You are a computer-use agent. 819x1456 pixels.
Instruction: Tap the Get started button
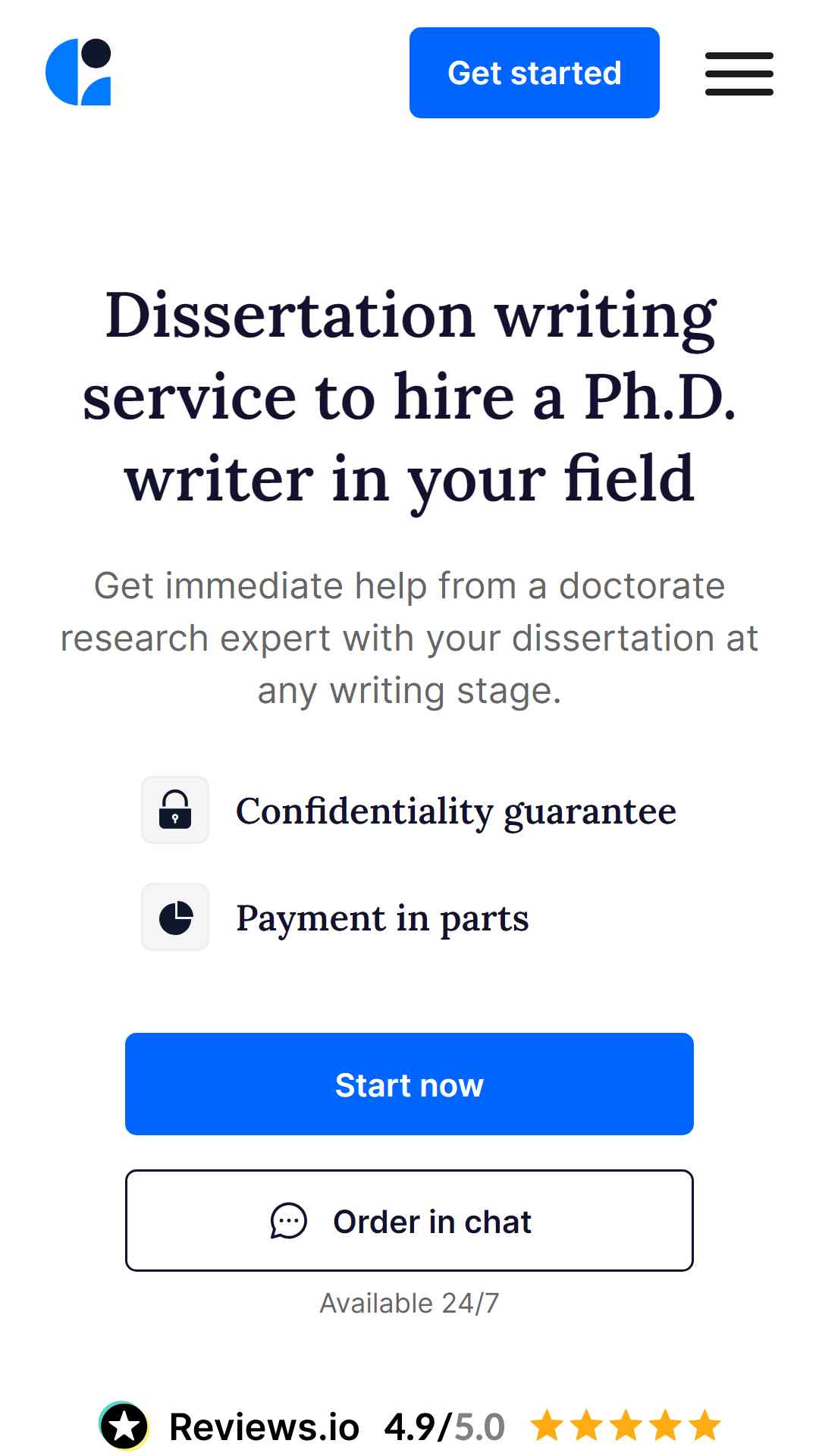click(534, 73)
